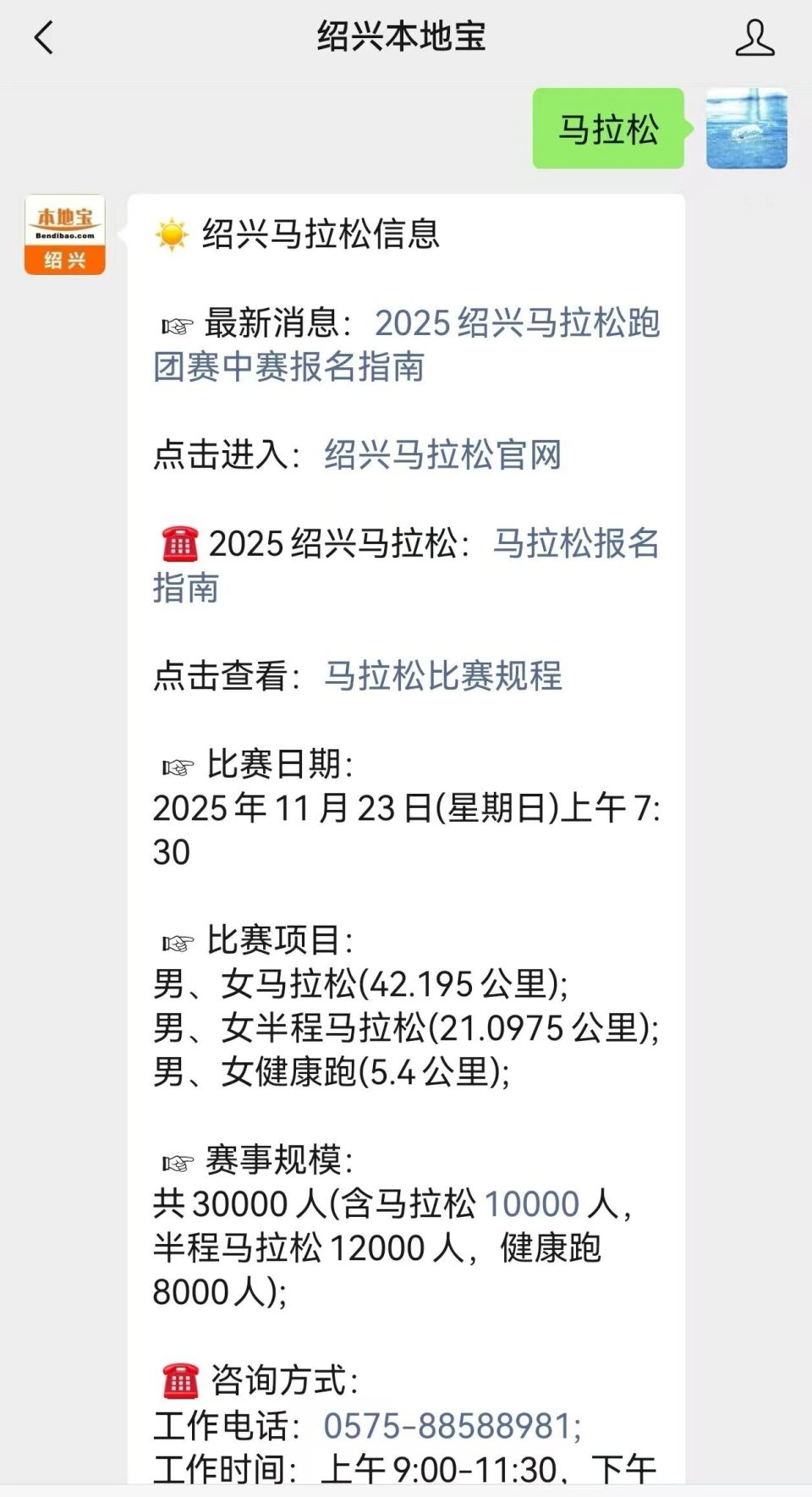Tap the highlighted number 10000

pyautogui.click(x=532, y=1203)
